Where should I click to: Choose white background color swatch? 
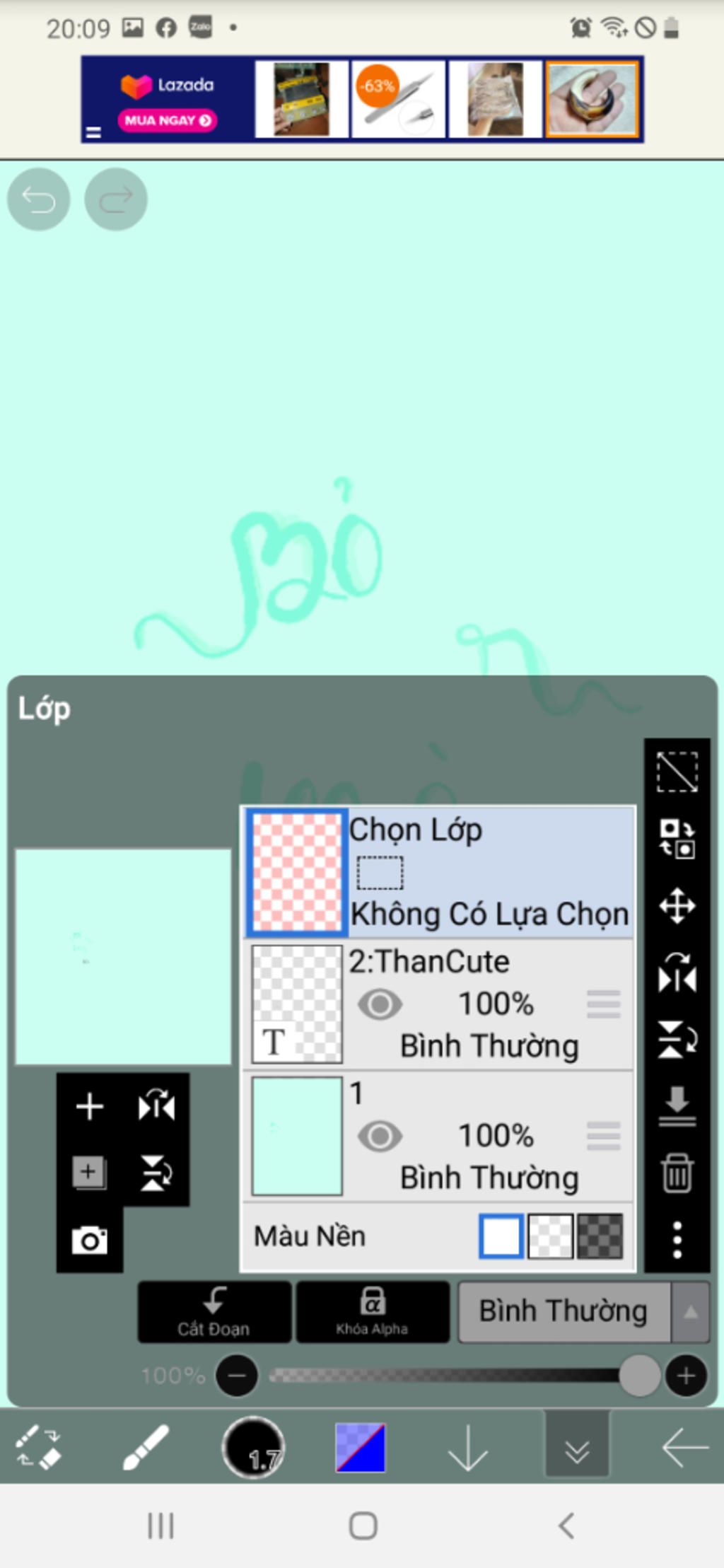tap(501, 1236)
